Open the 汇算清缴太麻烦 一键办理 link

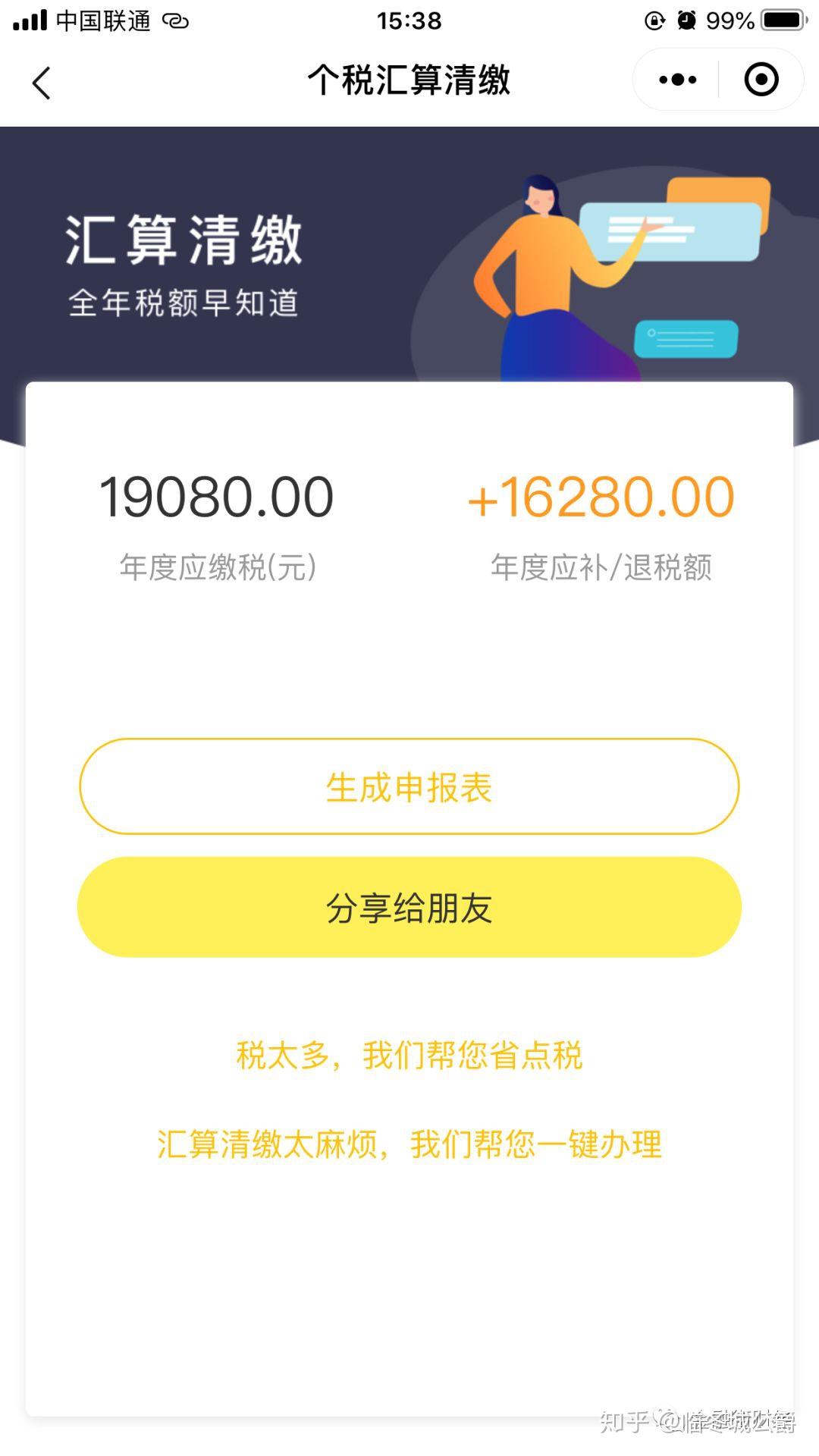click(409, 1144)
